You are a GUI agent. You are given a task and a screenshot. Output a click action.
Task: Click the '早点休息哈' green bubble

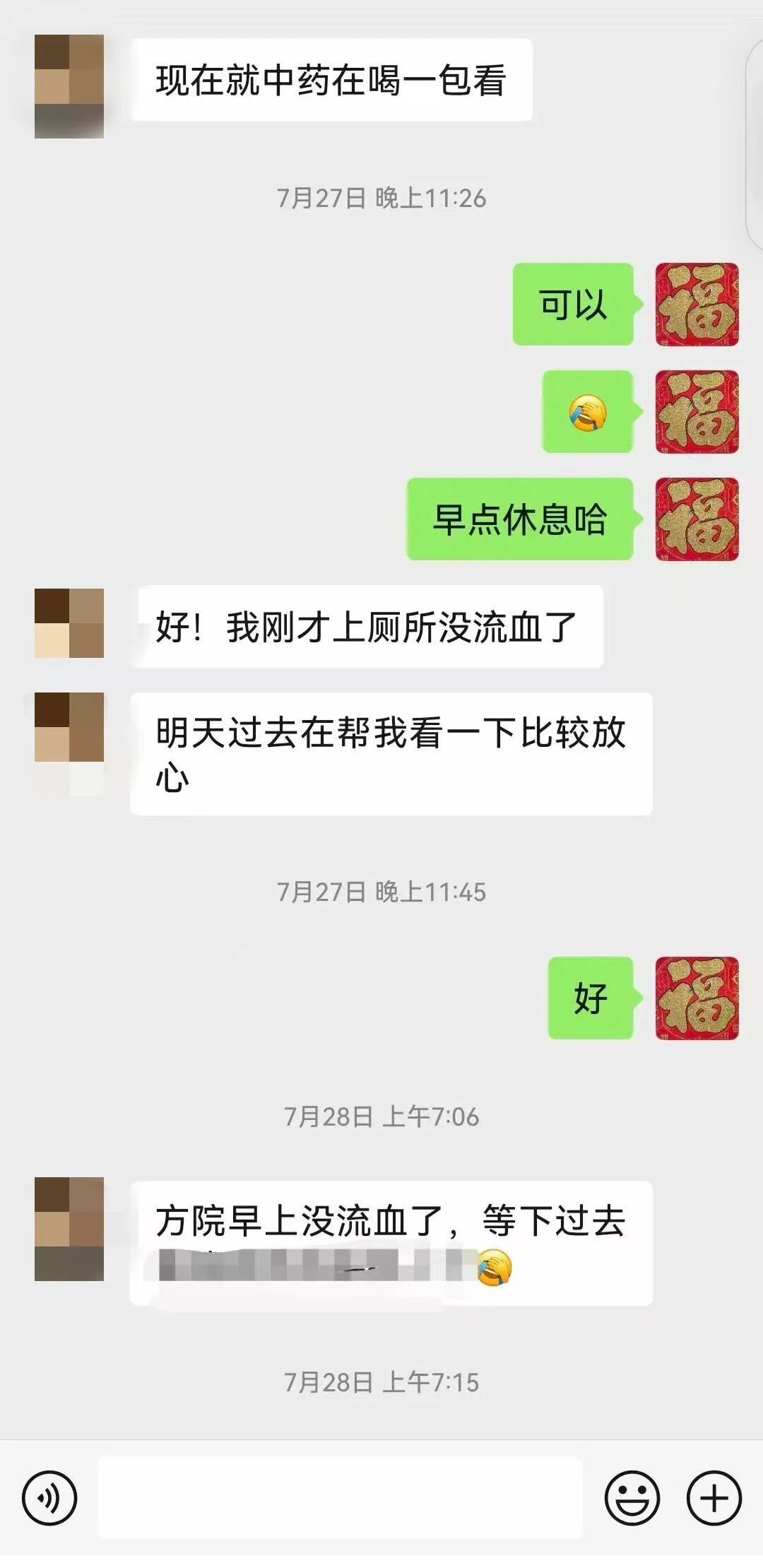[x=523, y=519]
